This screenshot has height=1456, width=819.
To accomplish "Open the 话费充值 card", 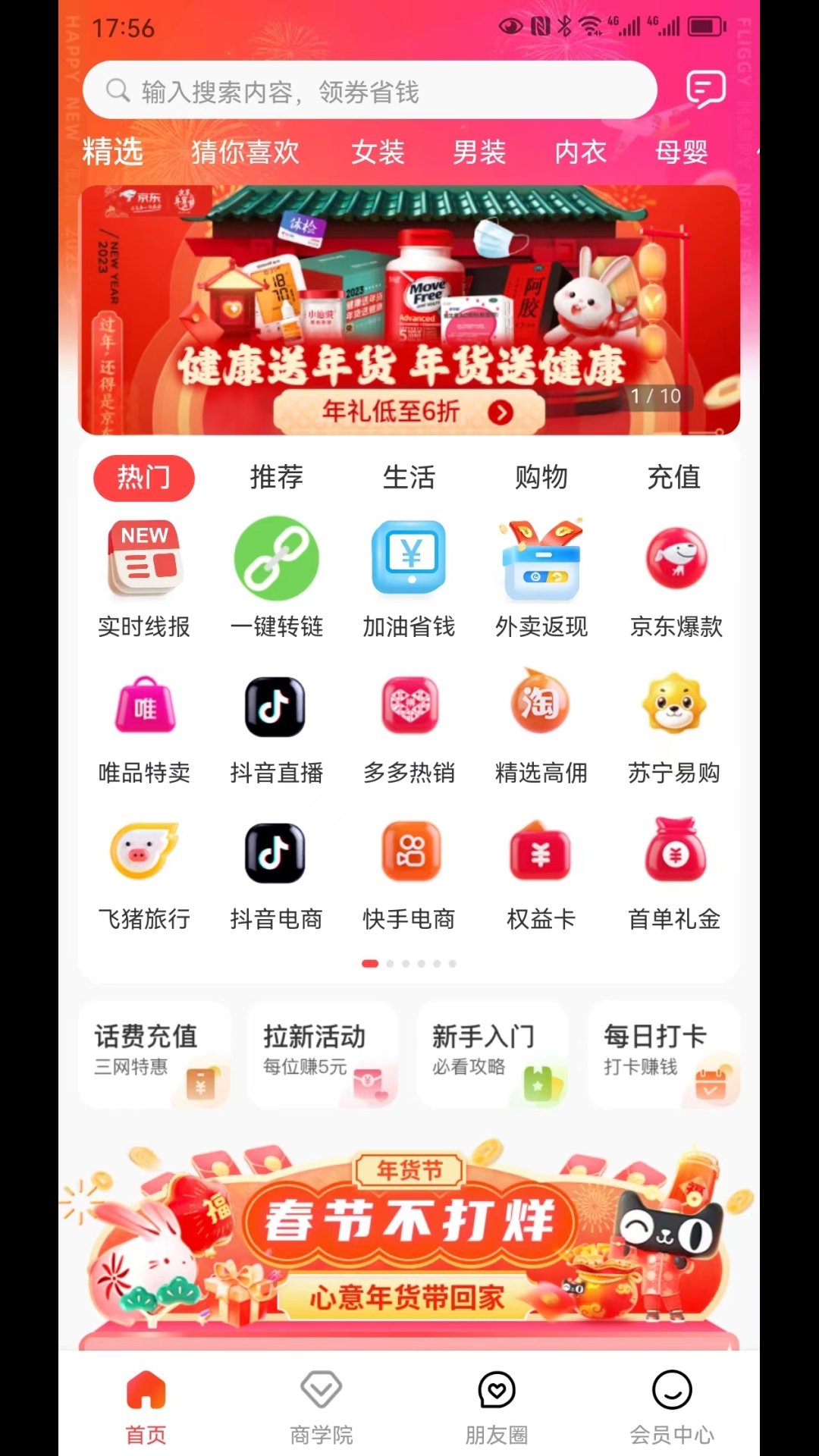I will pos(154,1054).
